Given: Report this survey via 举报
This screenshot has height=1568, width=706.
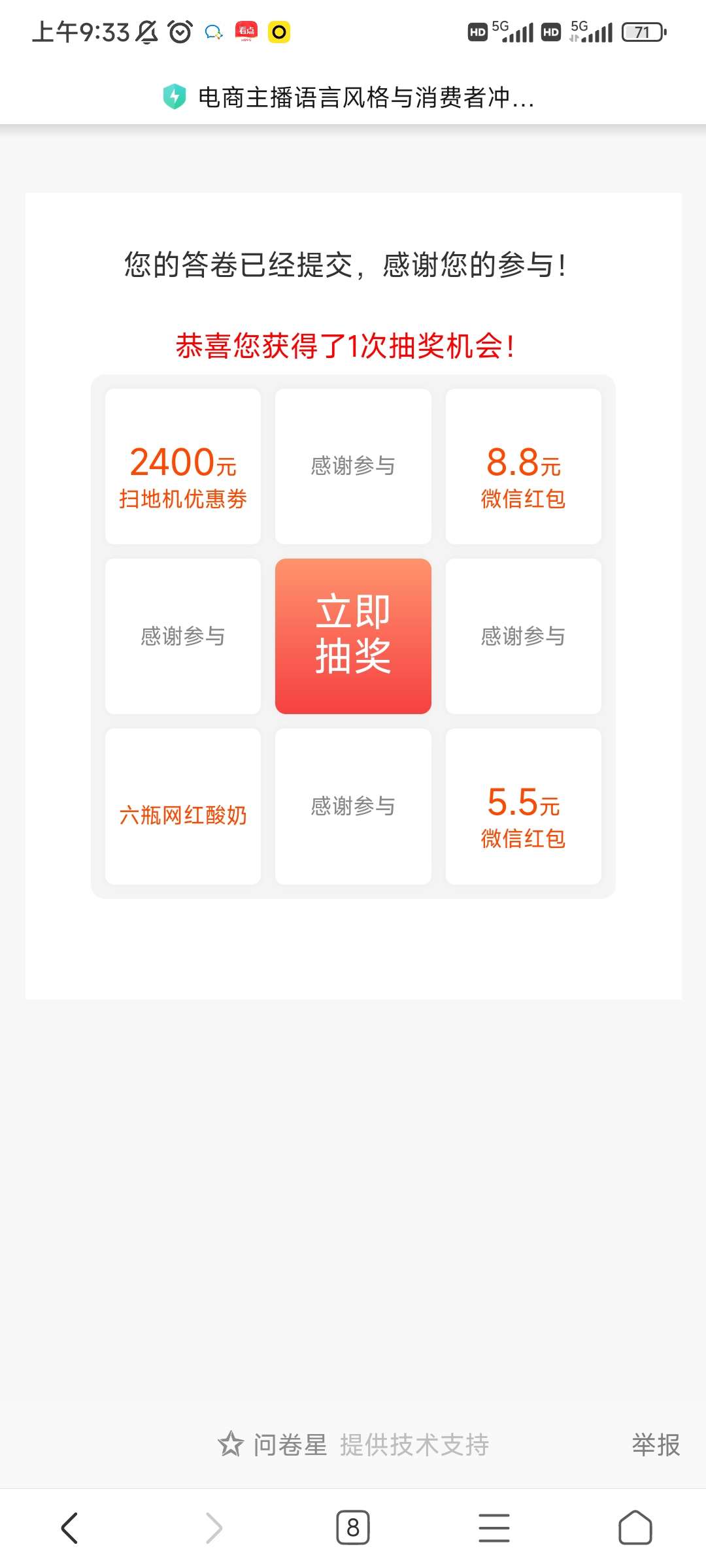Looking at the screenshot, I should tap(656, 1445).
